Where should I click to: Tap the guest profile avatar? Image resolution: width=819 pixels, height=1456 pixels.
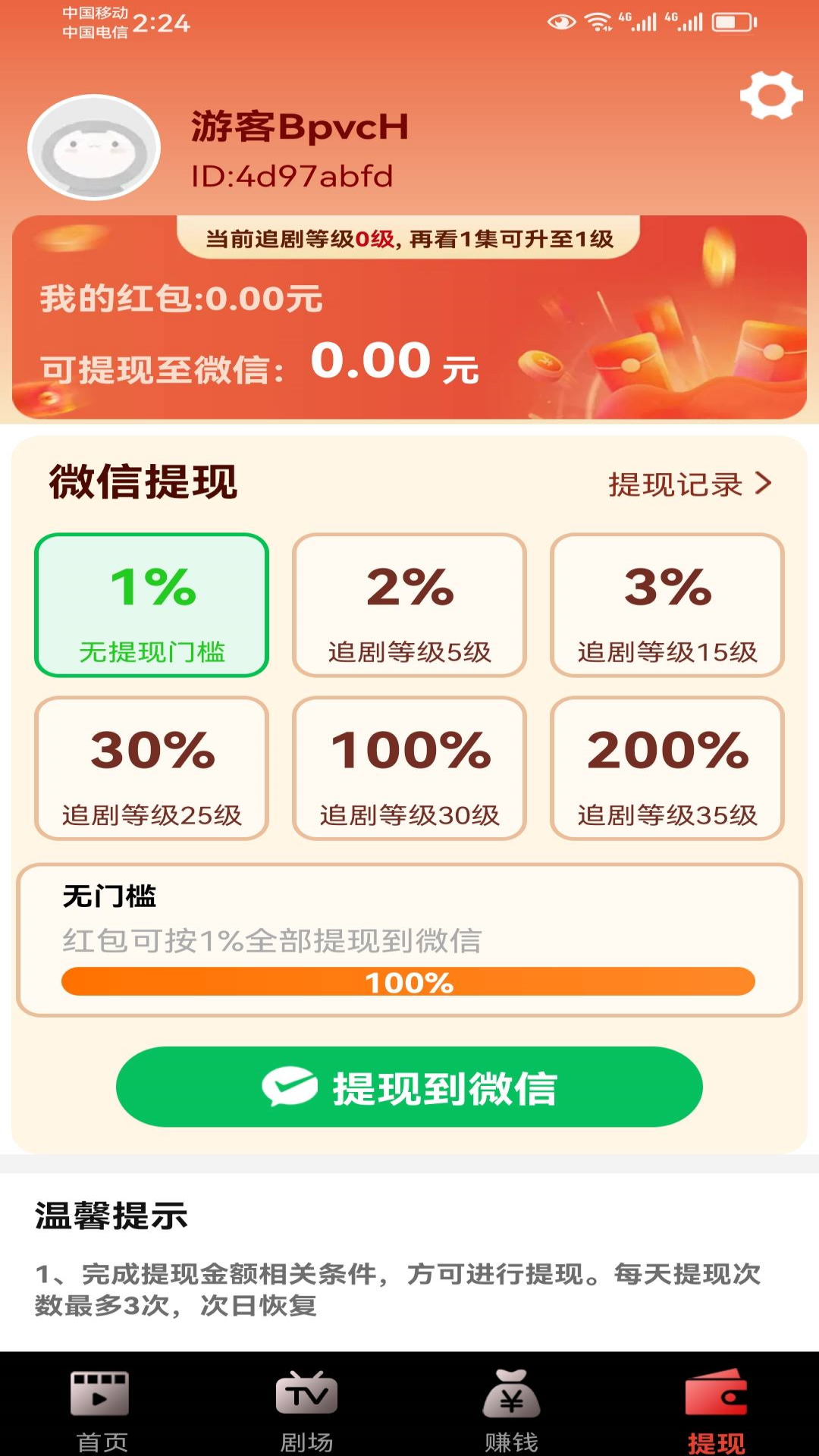94,148
